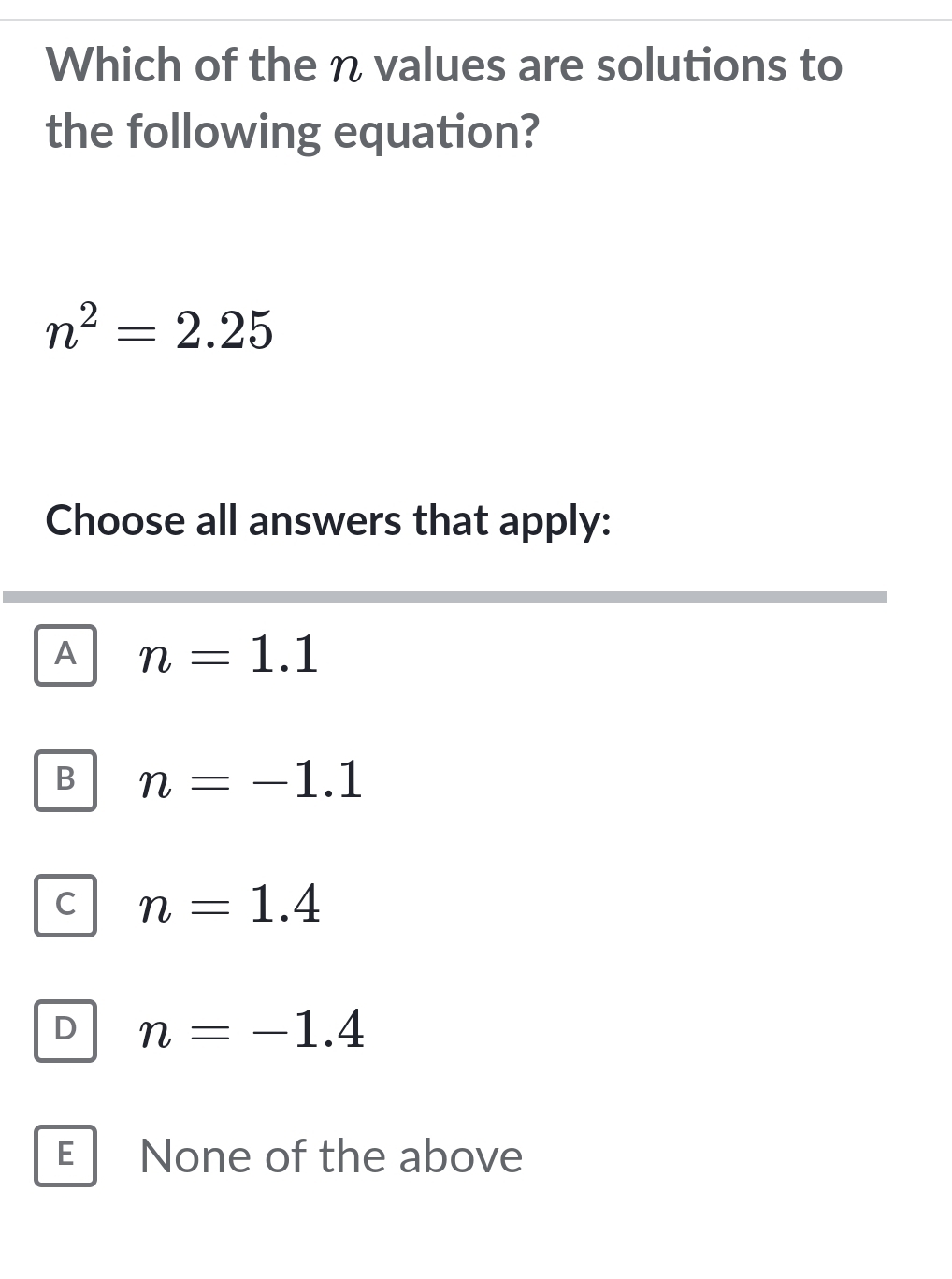Click the answer text n = 1.4
This screenshot has width=952, height=1279.
point(227,905)
